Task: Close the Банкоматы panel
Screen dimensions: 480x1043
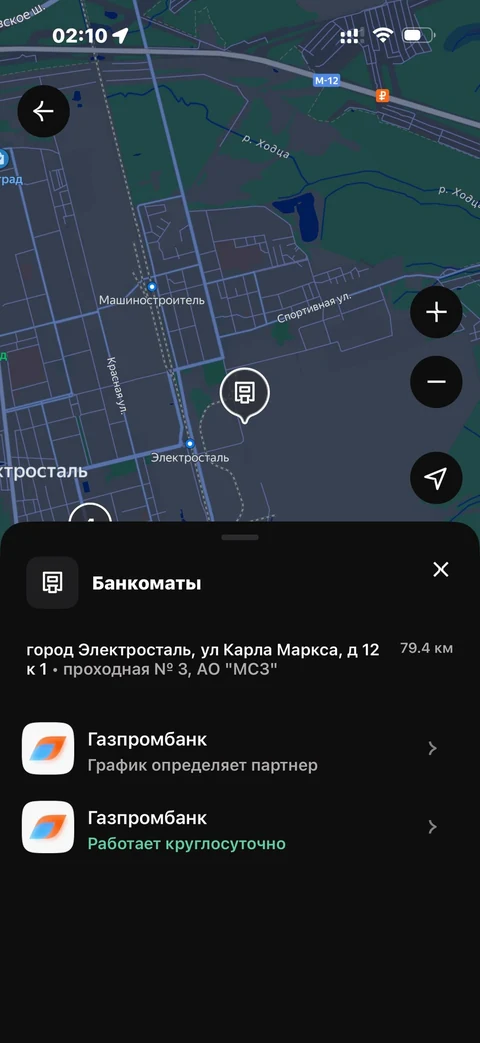Action: (x=441, y=569)
